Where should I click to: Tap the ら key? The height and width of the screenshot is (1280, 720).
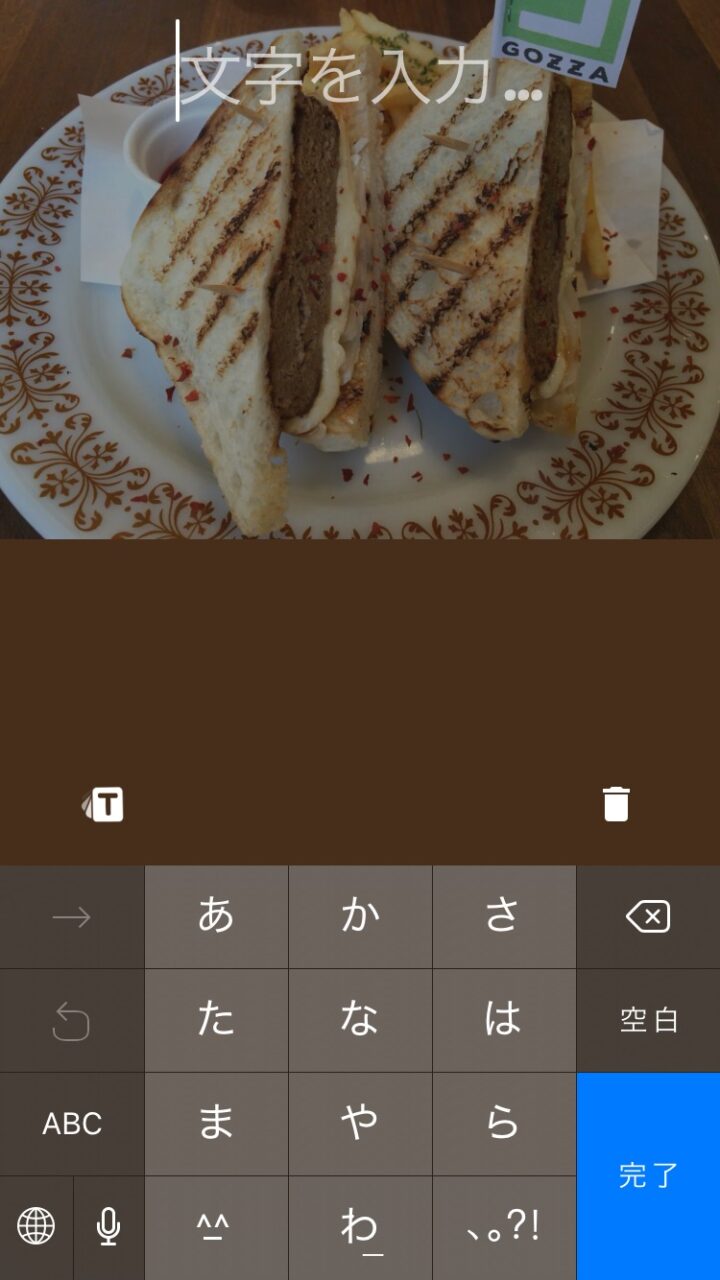[504, 1124]
